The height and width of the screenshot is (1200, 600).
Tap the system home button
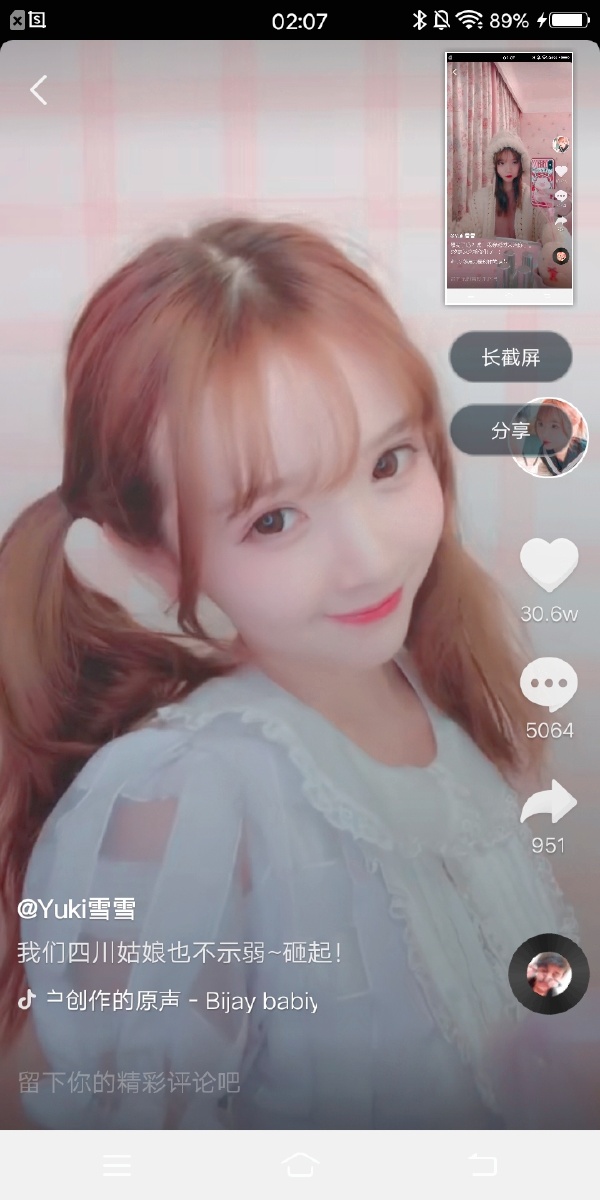300,1165
